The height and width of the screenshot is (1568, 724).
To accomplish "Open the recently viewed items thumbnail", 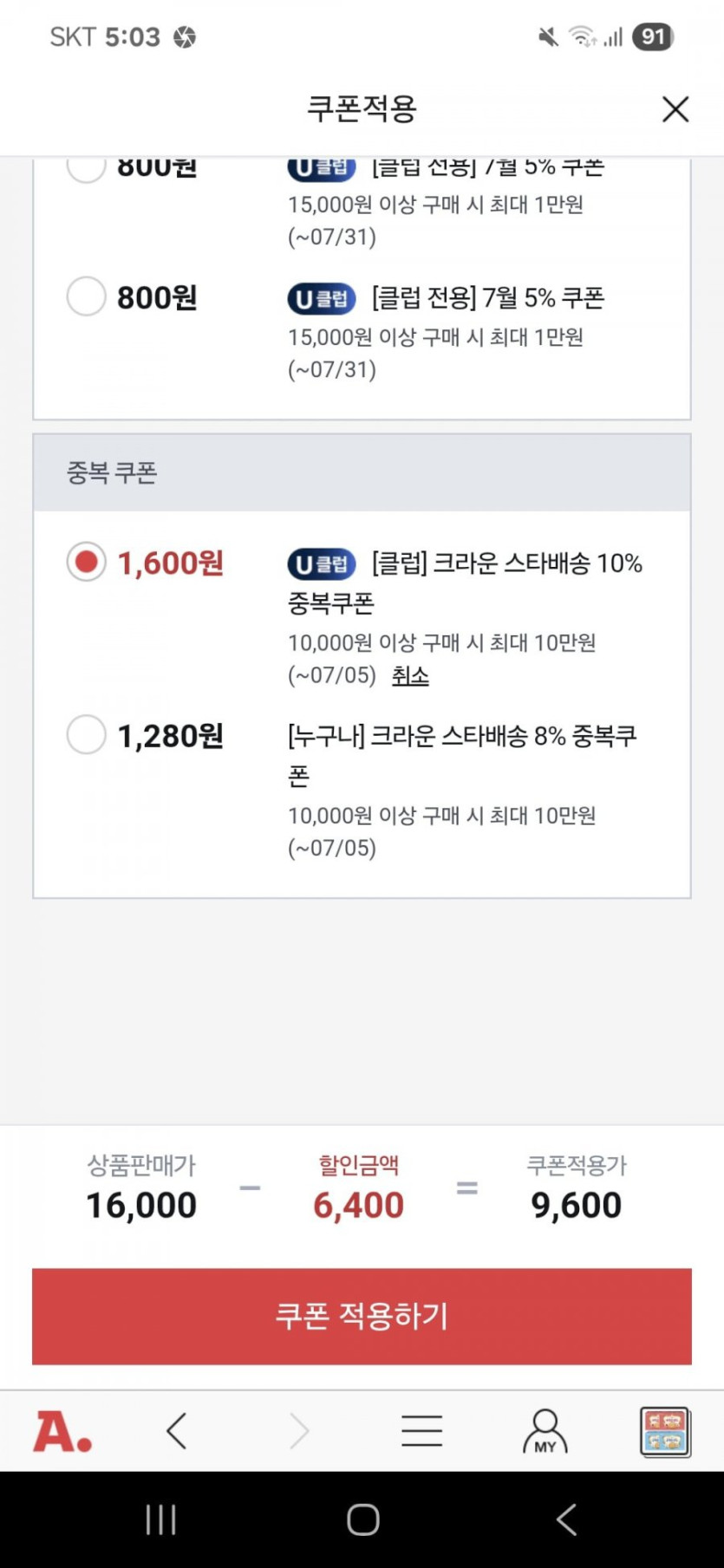I will [x=665, y=1431].
